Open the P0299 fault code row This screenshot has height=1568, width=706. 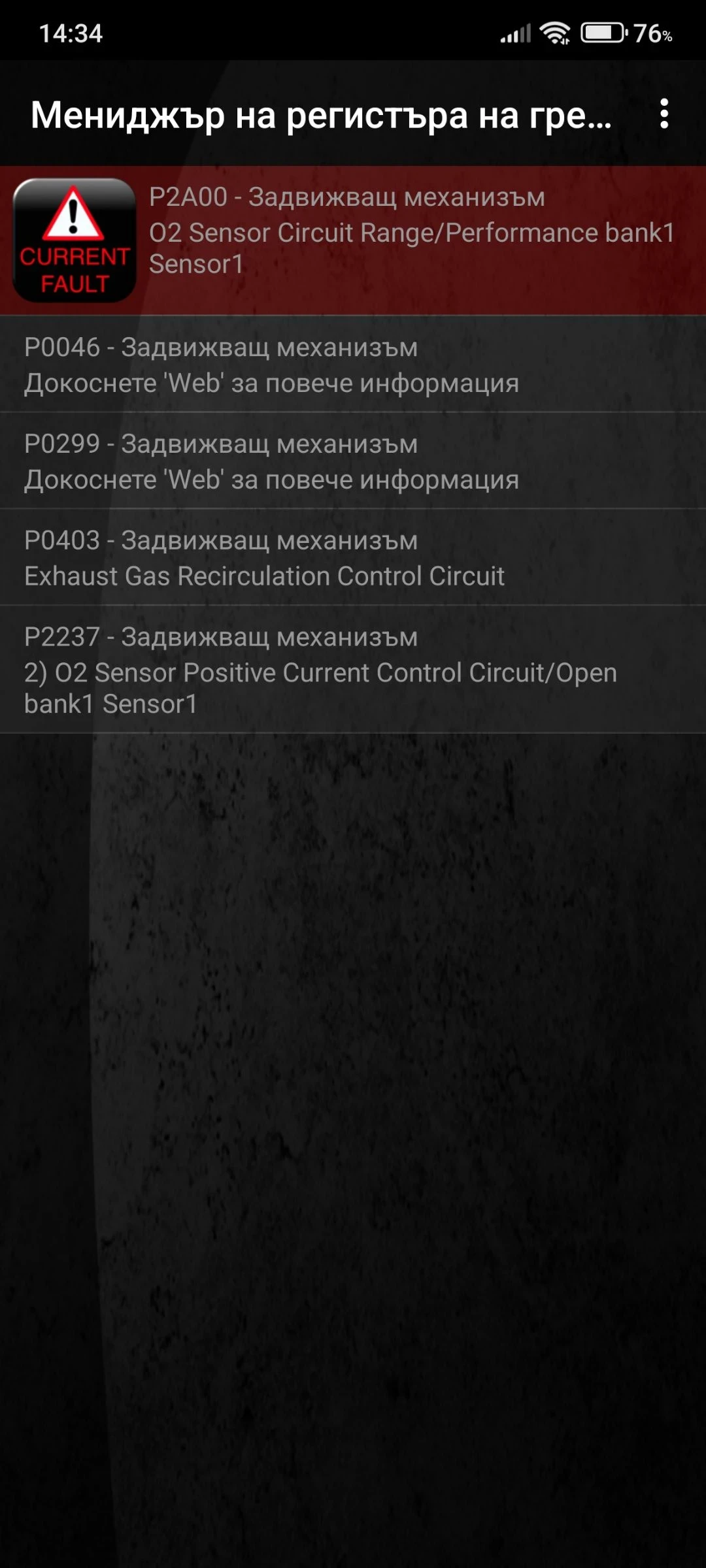[x=353, y=461]
